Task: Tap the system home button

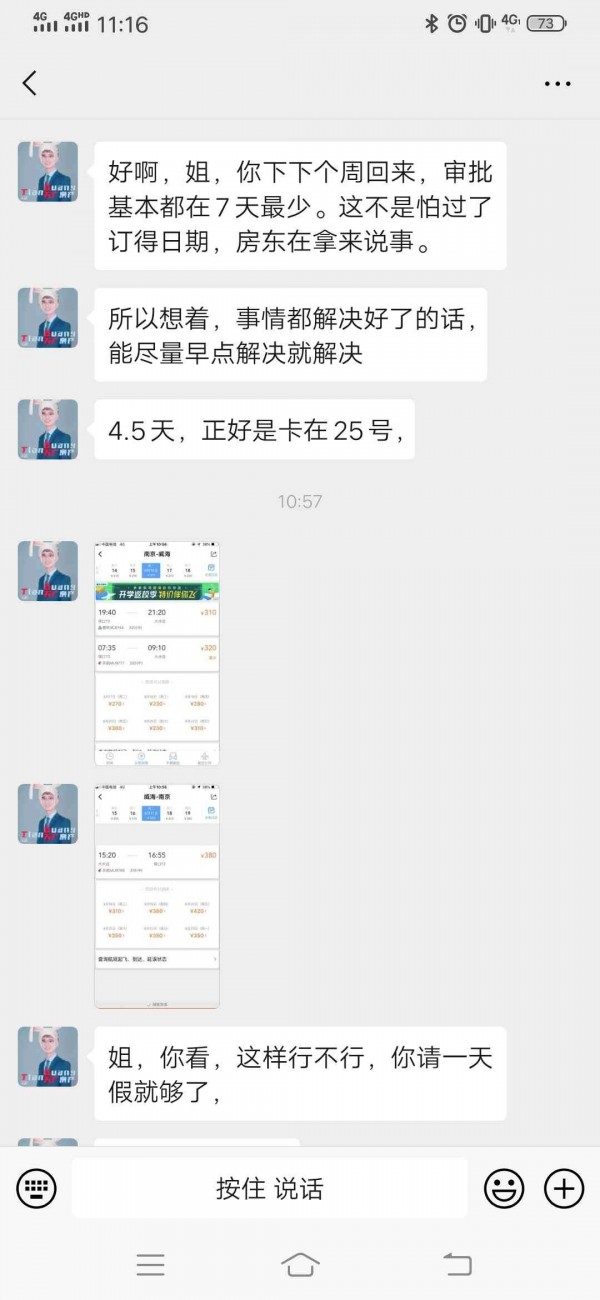Action: point(300,1265)
